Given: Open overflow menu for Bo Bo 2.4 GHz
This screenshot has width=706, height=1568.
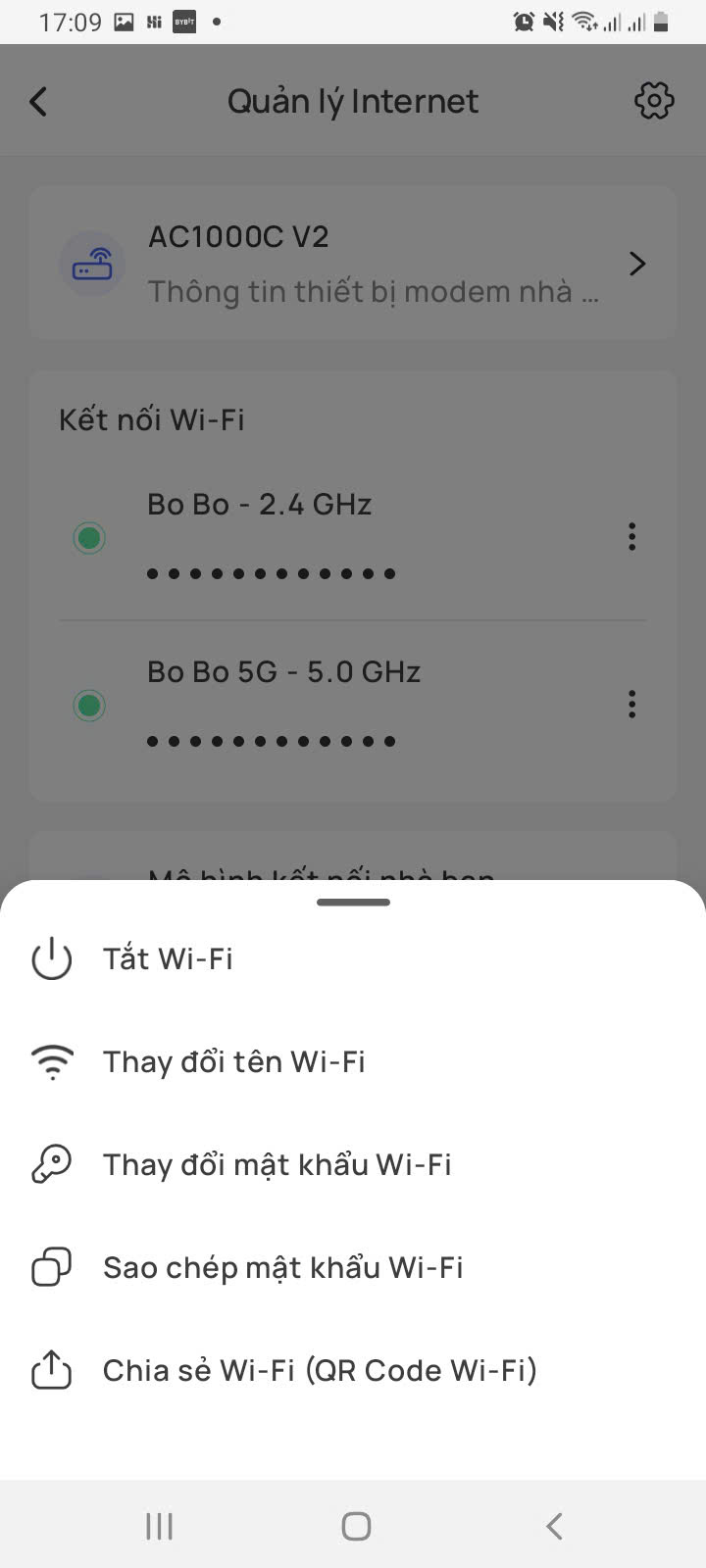Looking at the screenshot, I should [631, 536].
